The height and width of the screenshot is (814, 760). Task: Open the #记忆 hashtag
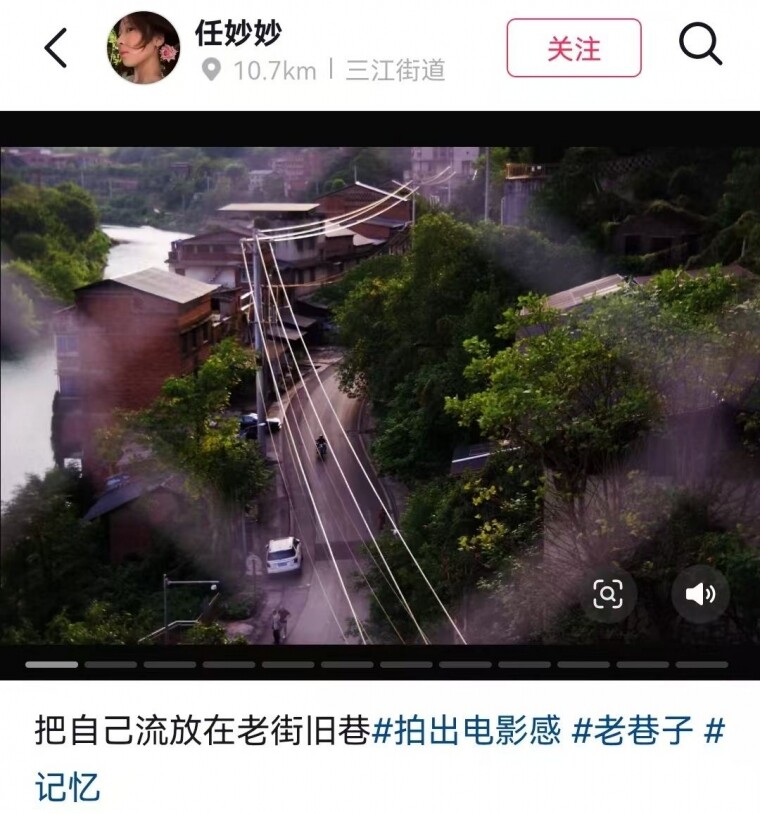[68, 786]
